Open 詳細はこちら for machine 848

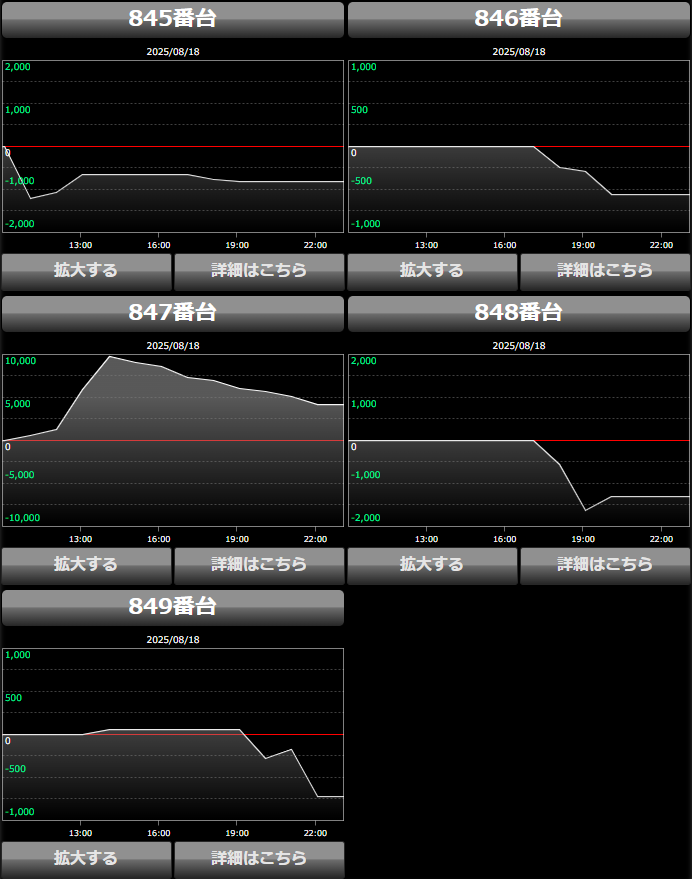[x=605, y=564]
